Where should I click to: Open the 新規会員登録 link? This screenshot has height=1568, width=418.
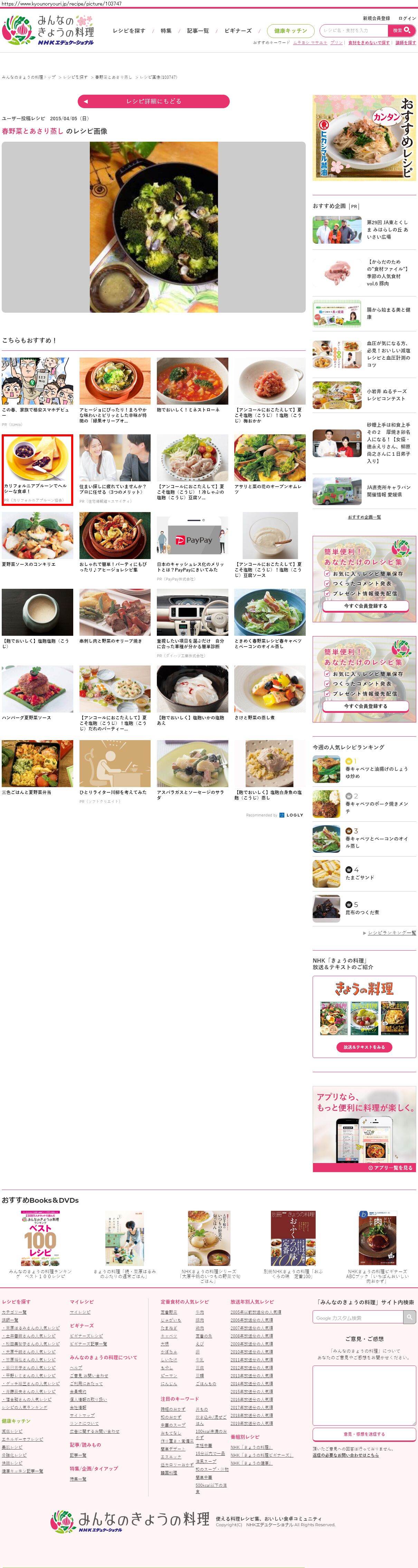click(377, 18)
